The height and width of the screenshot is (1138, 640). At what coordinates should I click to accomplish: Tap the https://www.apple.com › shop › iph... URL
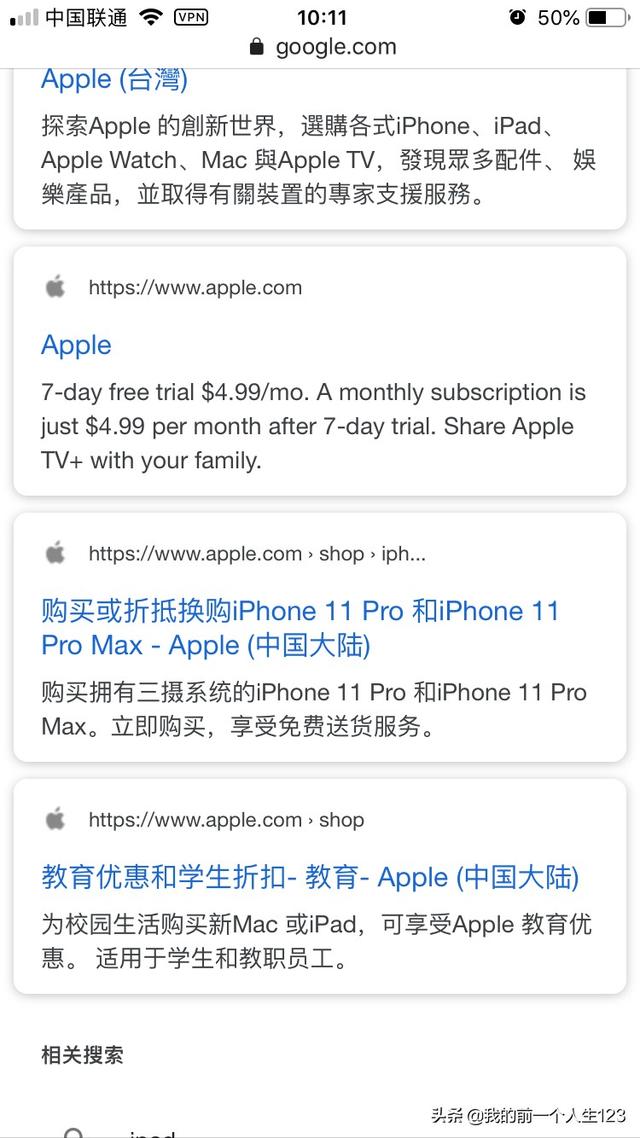point(257,554)
